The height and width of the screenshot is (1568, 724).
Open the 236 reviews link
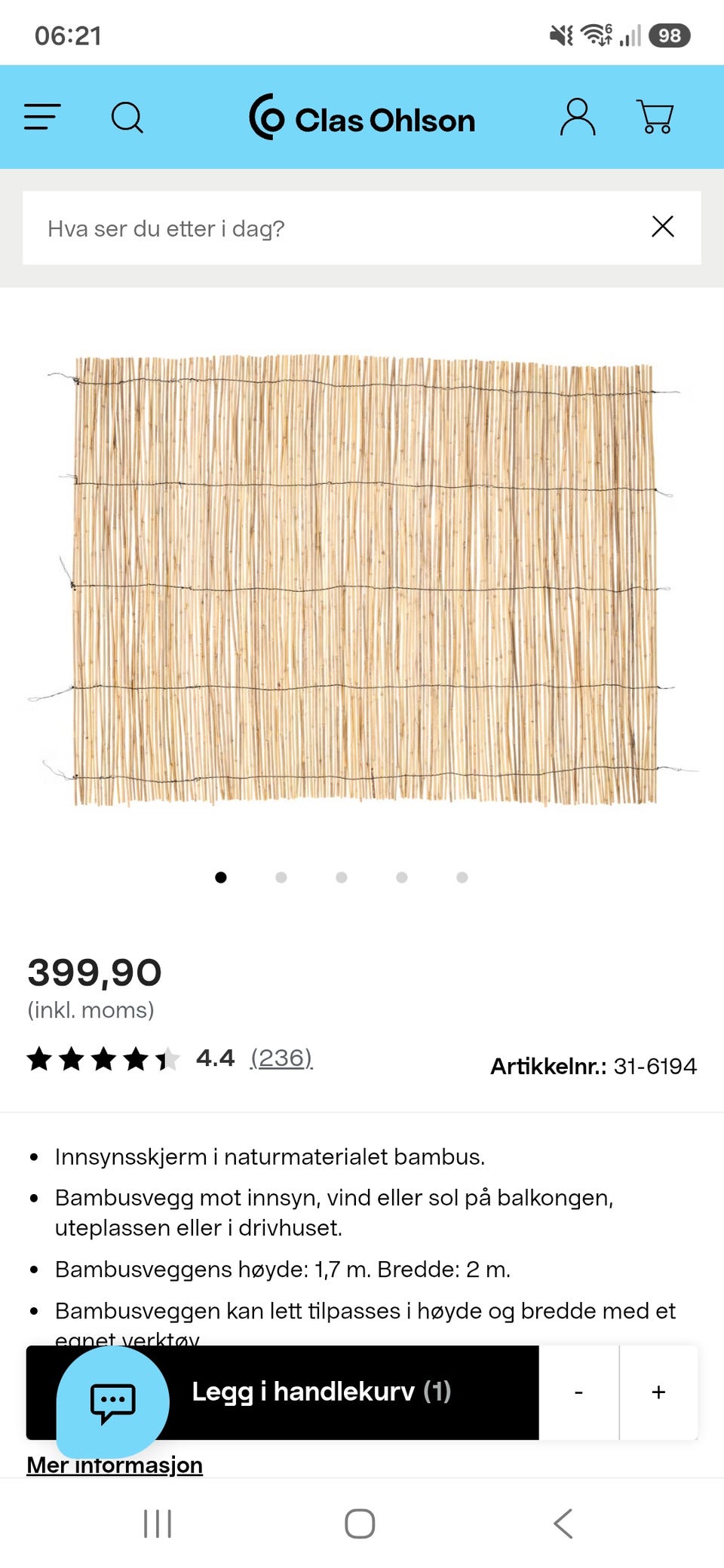tap(281, 1058)
